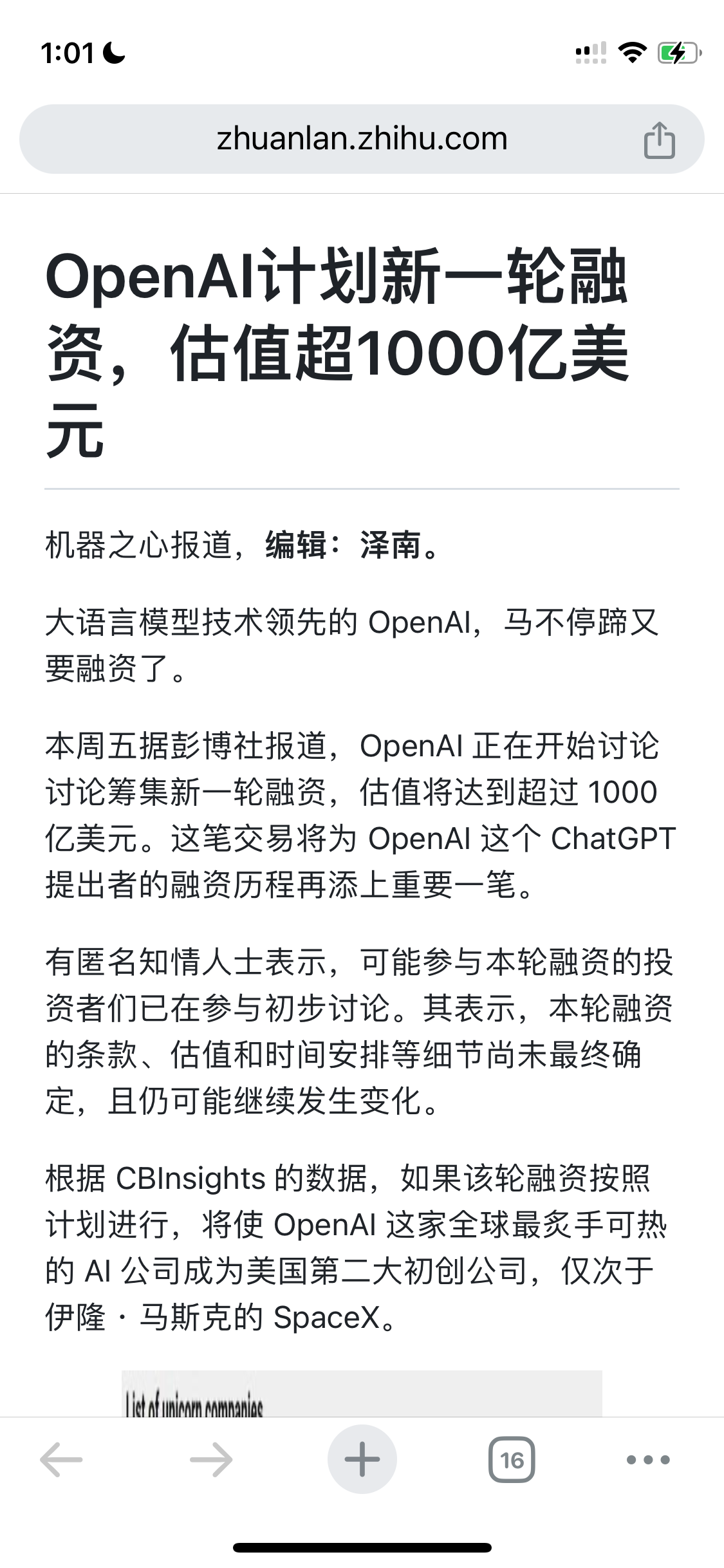724x1568 pixels.
Task: Open the browser three-dot menu
Action: (x=648, y=1459)
